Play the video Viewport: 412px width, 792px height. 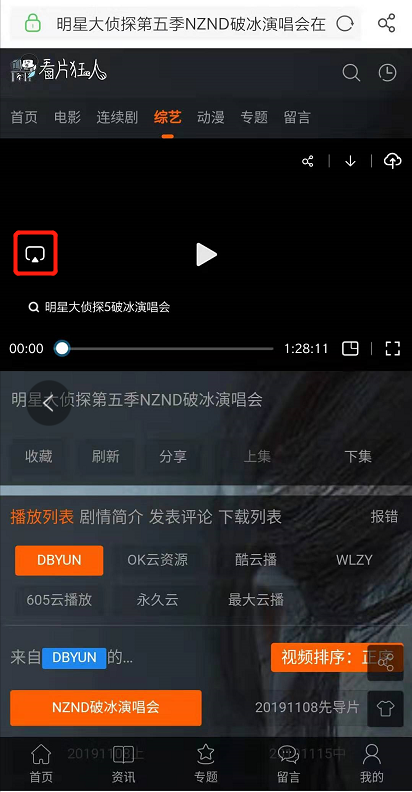click(x=207, y=254)
